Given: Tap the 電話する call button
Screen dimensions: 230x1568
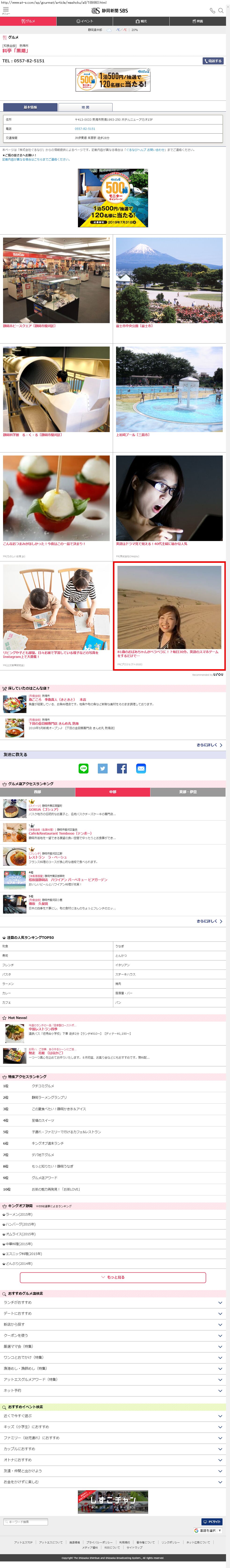Looking at the screenshot, I should (213, 61).
